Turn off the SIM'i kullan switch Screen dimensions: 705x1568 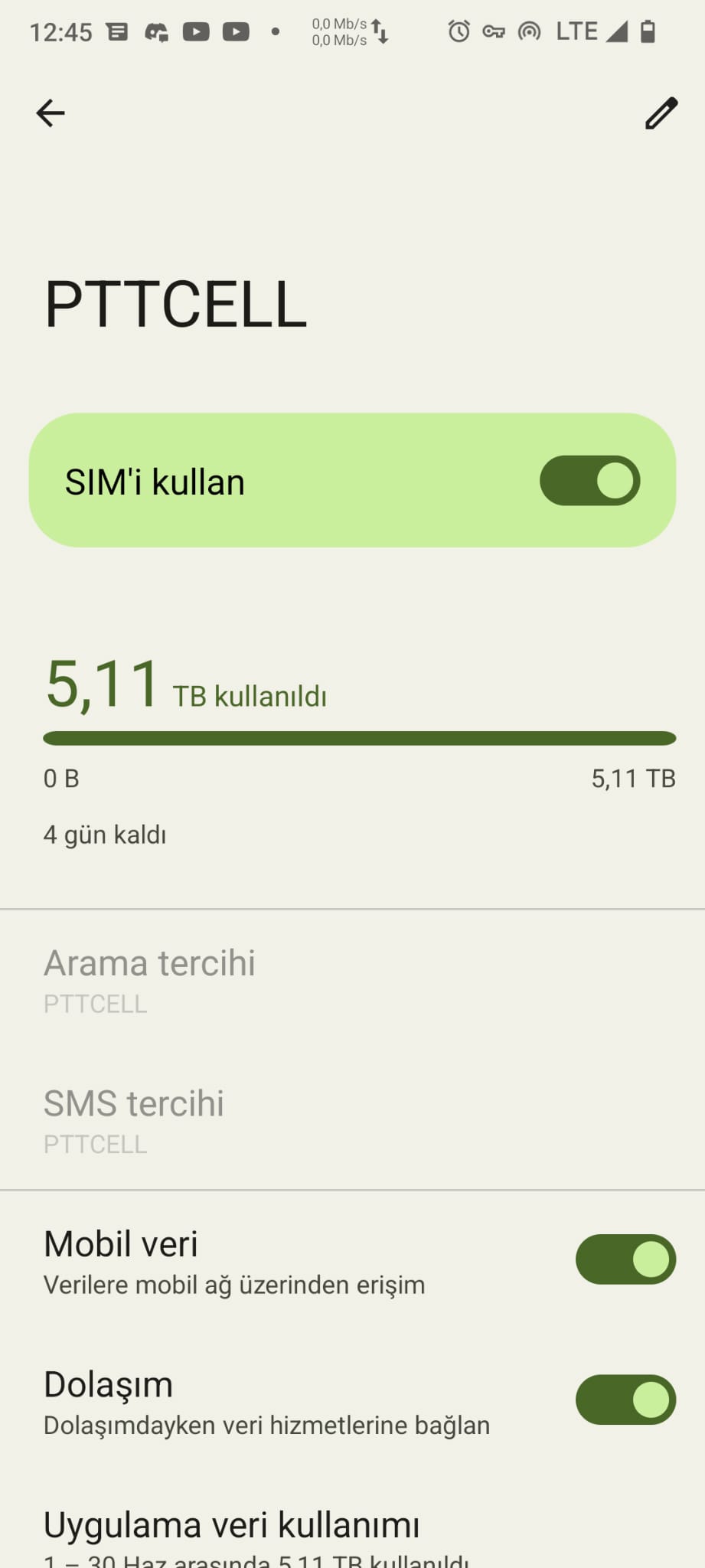click(x=589, y=481)
